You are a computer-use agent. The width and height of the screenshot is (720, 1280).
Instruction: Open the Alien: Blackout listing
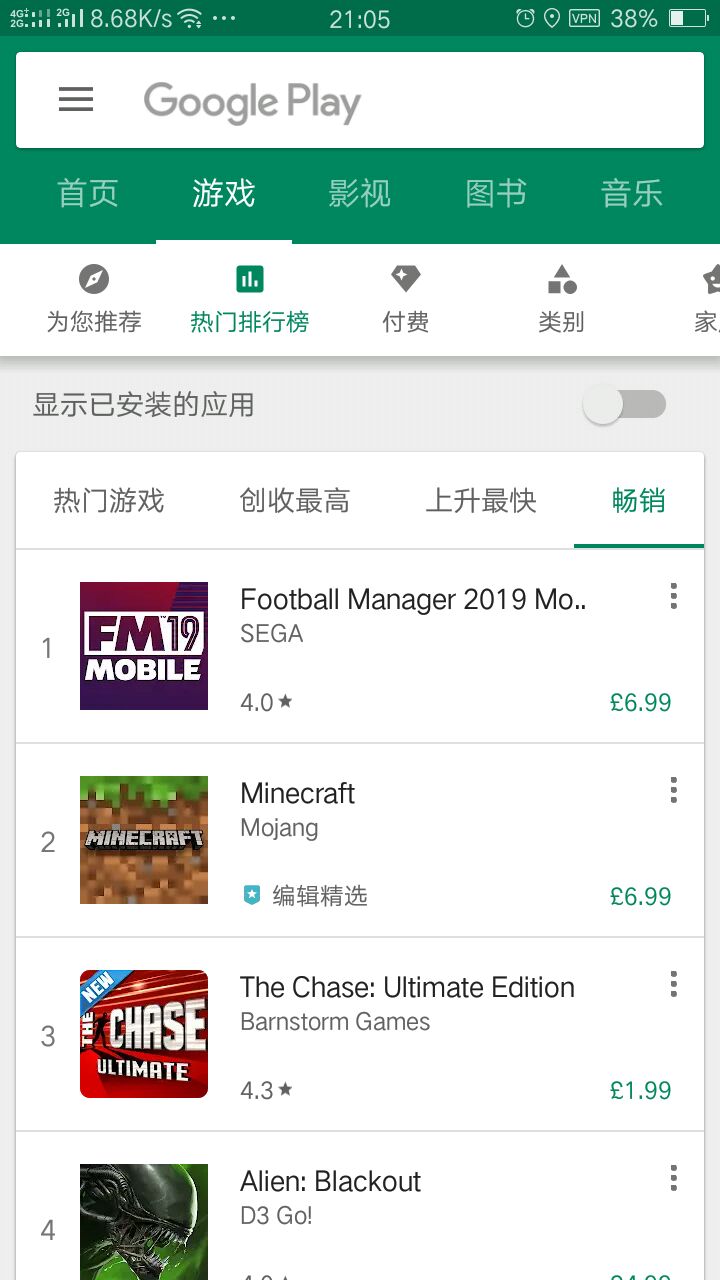(x=330, y=1182)
